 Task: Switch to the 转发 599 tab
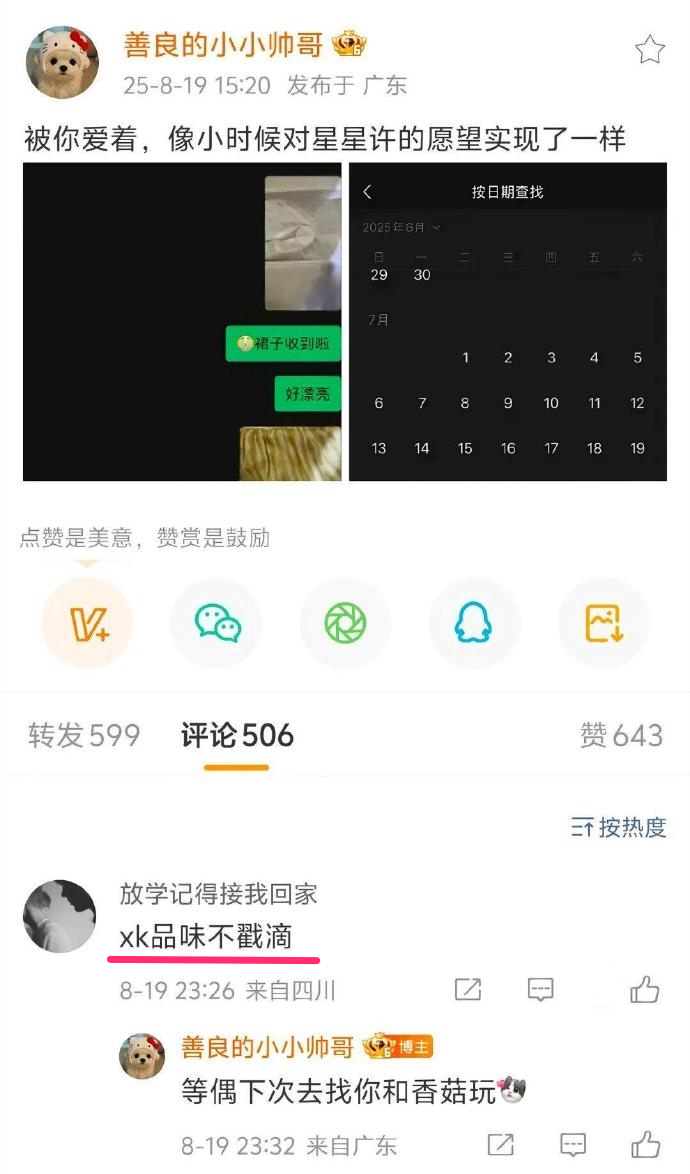coord(84,735)
